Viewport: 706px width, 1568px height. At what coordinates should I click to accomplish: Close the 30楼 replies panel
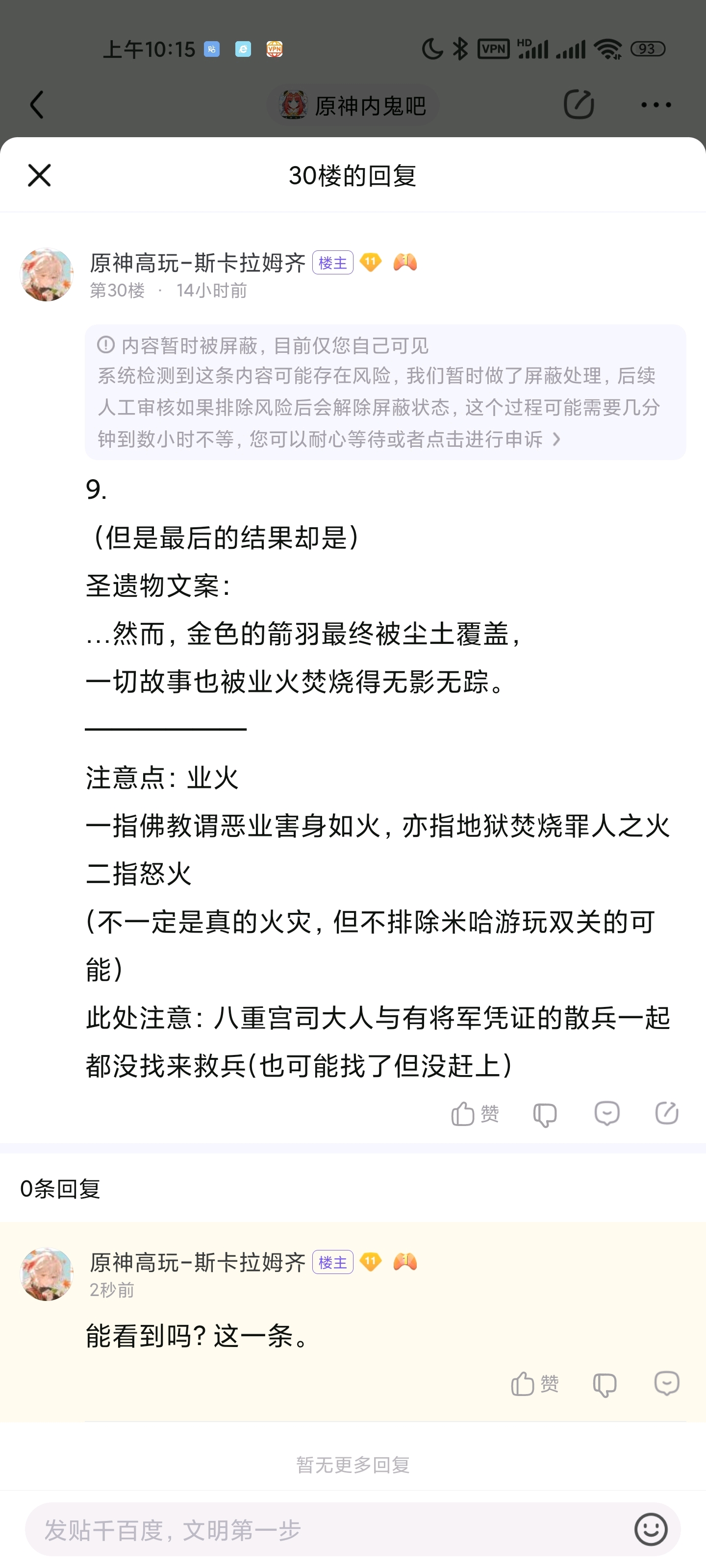tap(40, 175)
